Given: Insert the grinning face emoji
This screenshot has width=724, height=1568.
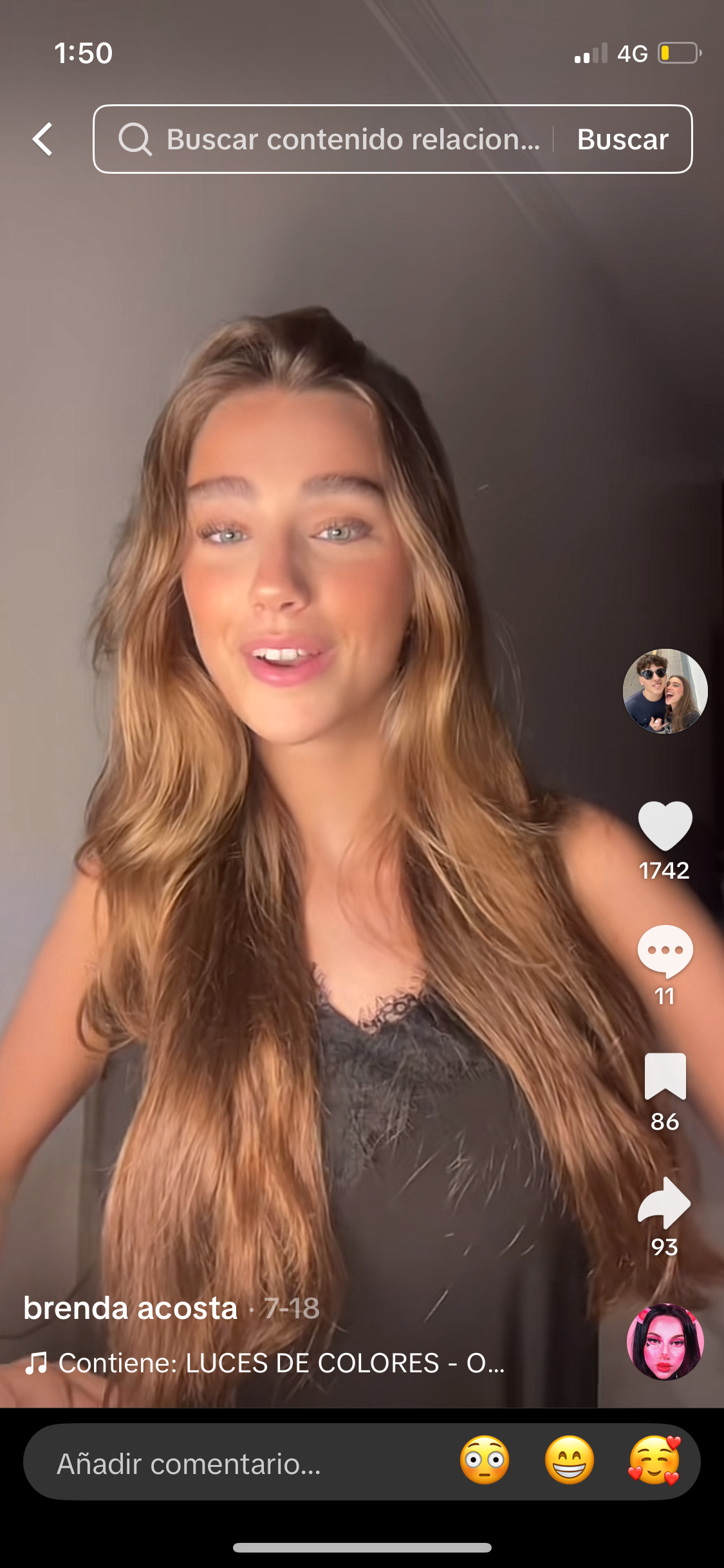Looking at the screenshot, I should pos(570,1461).
